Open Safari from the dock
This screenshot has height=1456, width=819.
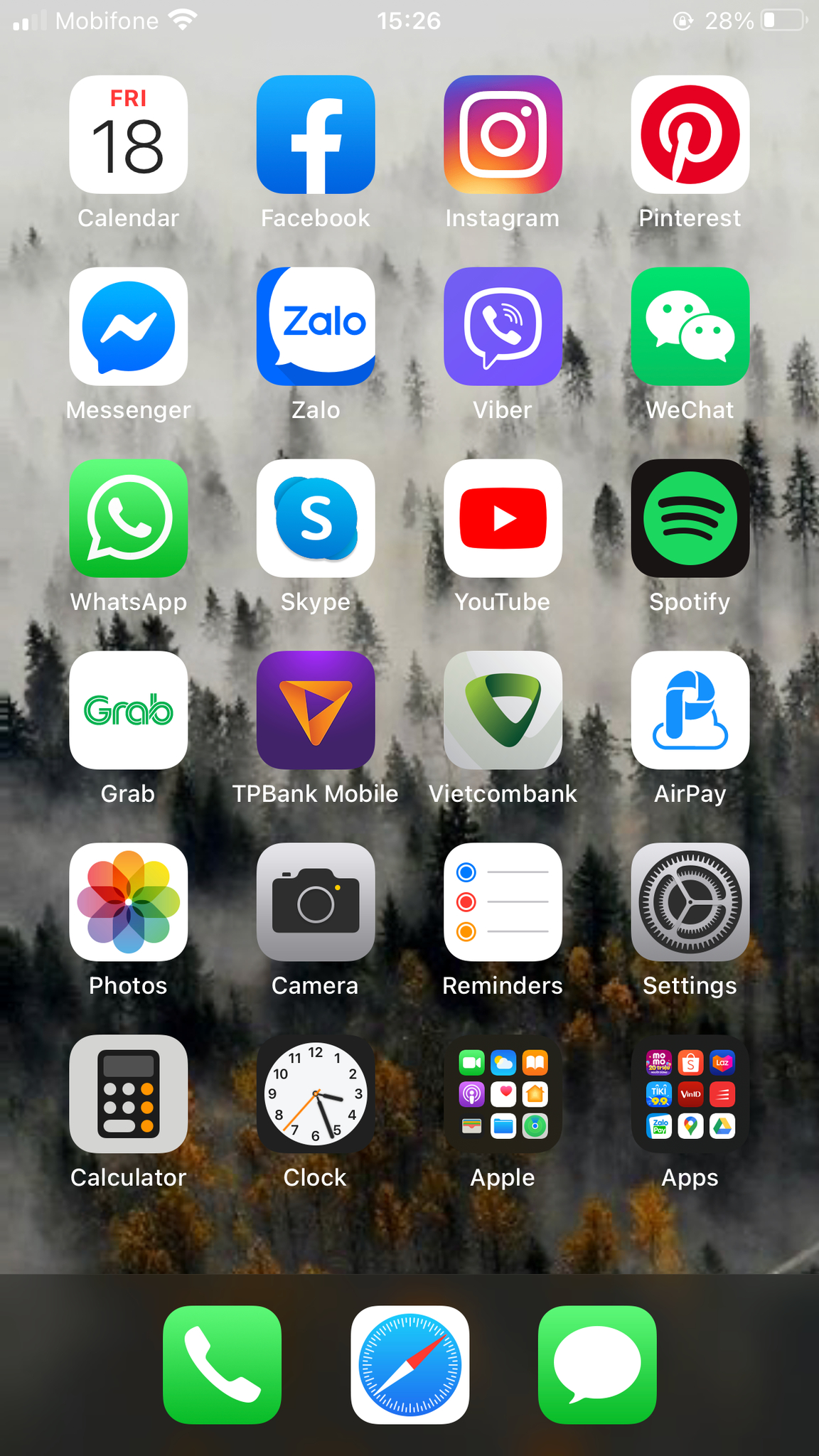(x=409, y=1365)
